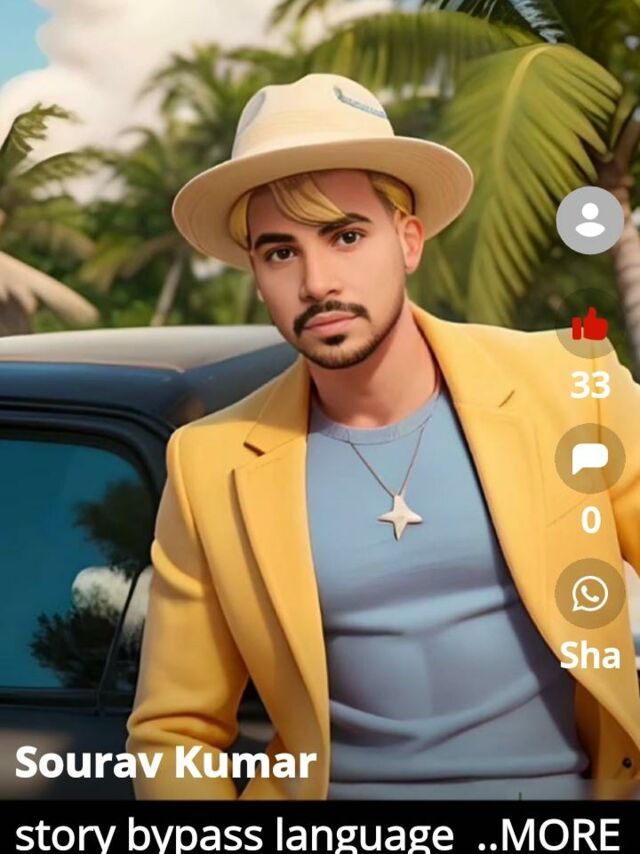640x854 pixels.
Task: Share the video via WhatsApp
Action: click(x=589, y=593)
